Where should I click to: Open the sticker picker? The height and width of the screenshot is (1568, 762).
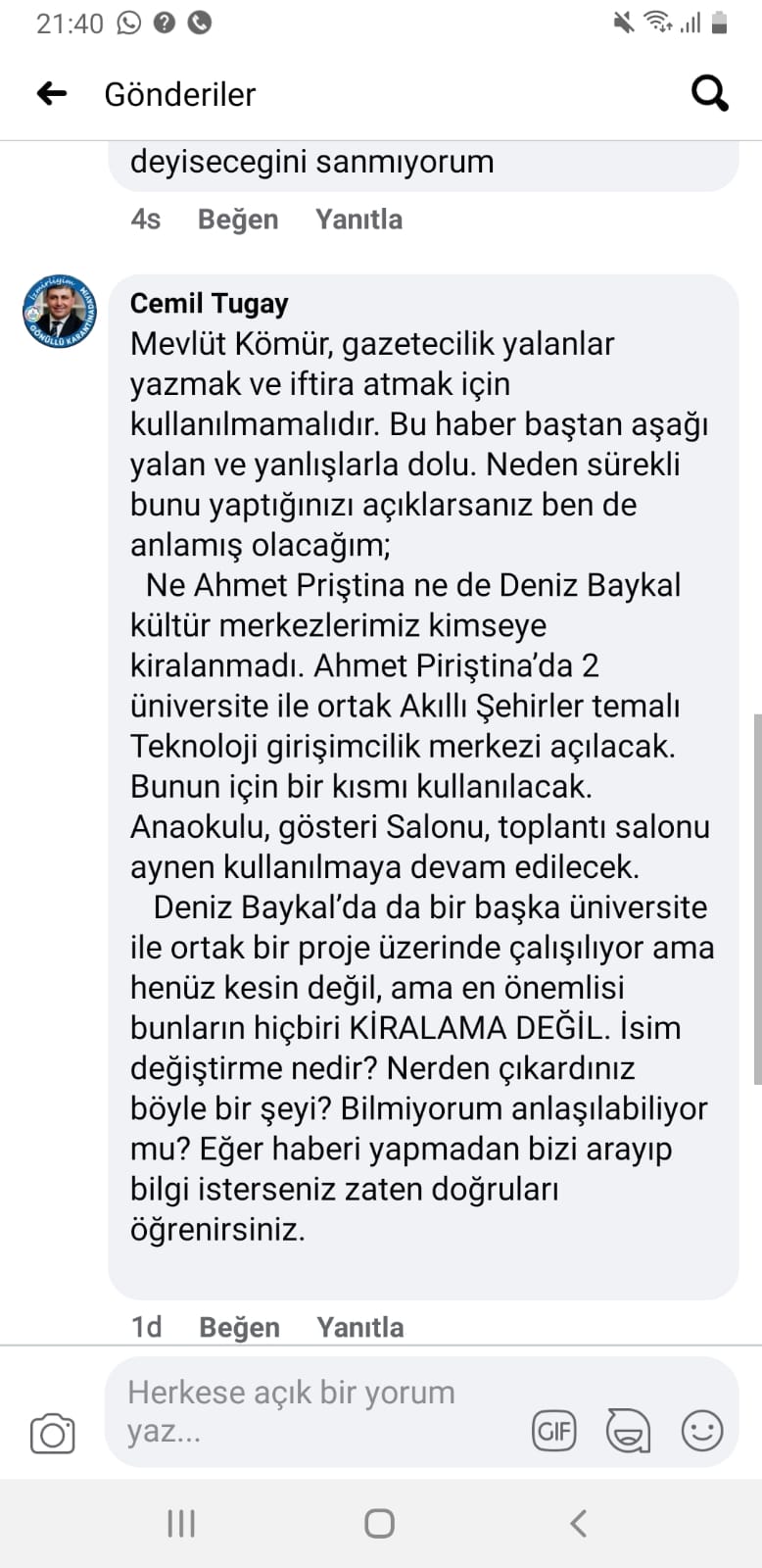pyautogui.click(x=628, y=1432)
